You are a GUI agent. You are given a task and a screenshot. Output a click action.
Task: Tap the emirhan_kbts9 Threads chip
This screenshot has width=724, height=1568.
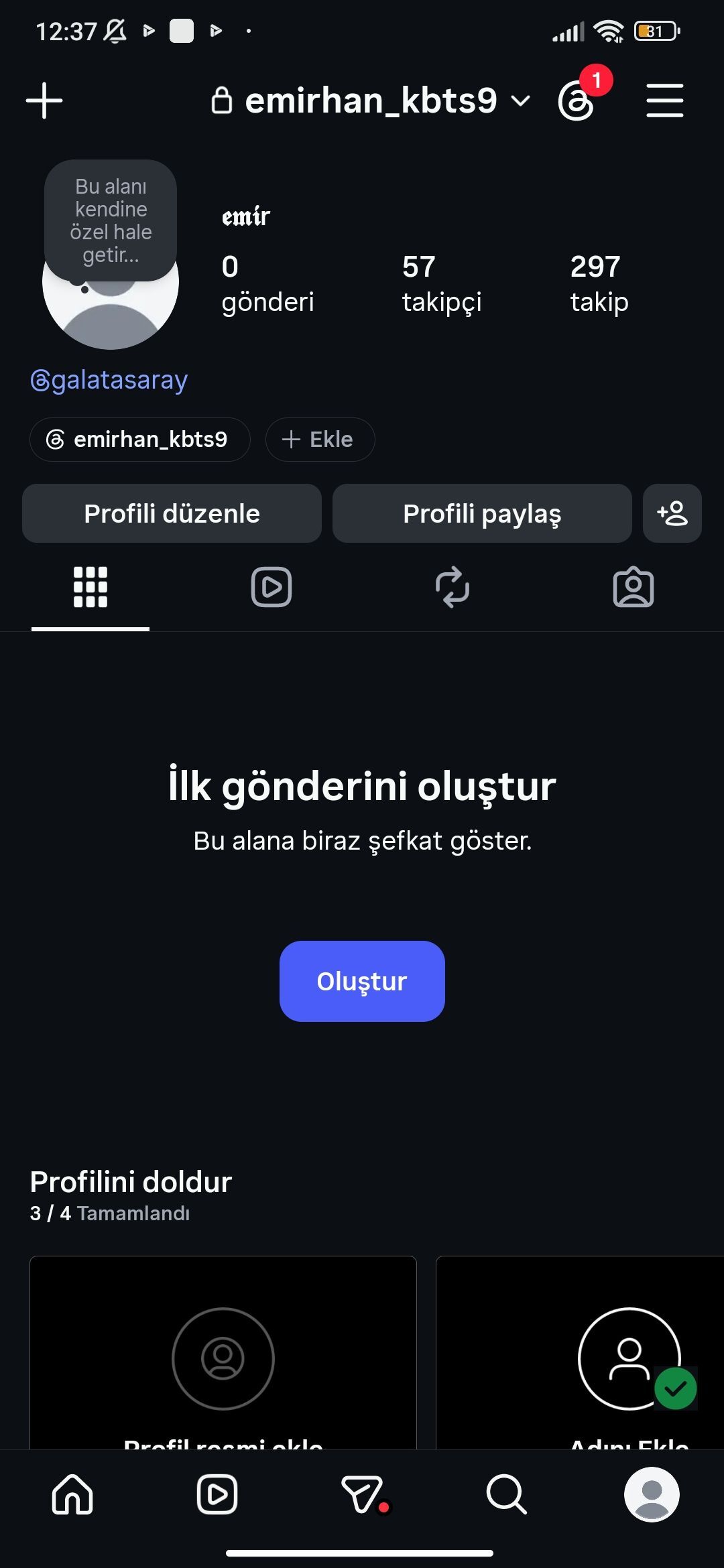[x=140, y=440]
